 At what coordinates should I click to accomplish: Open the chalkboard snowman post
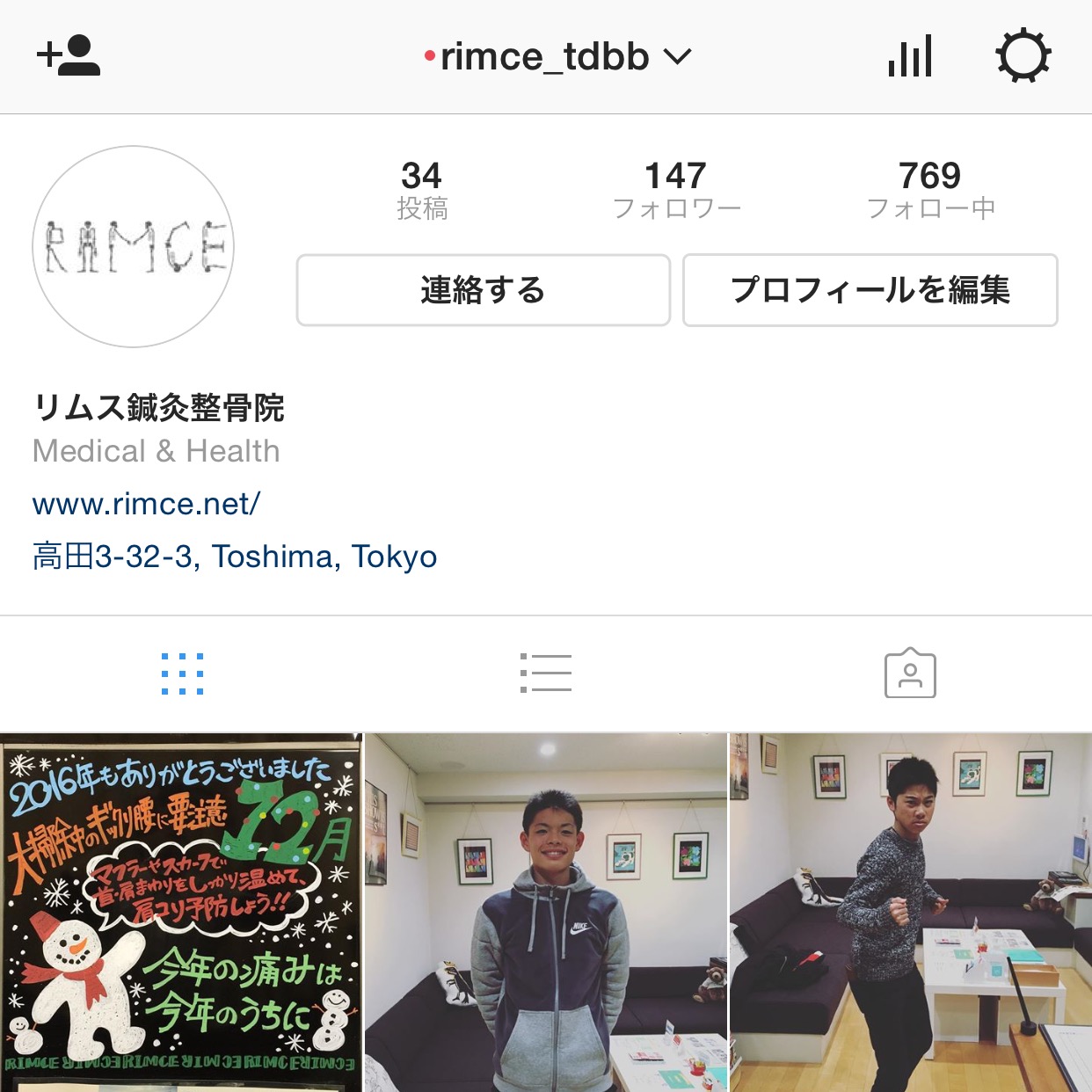pyautogui.click(x=180, y=912)
